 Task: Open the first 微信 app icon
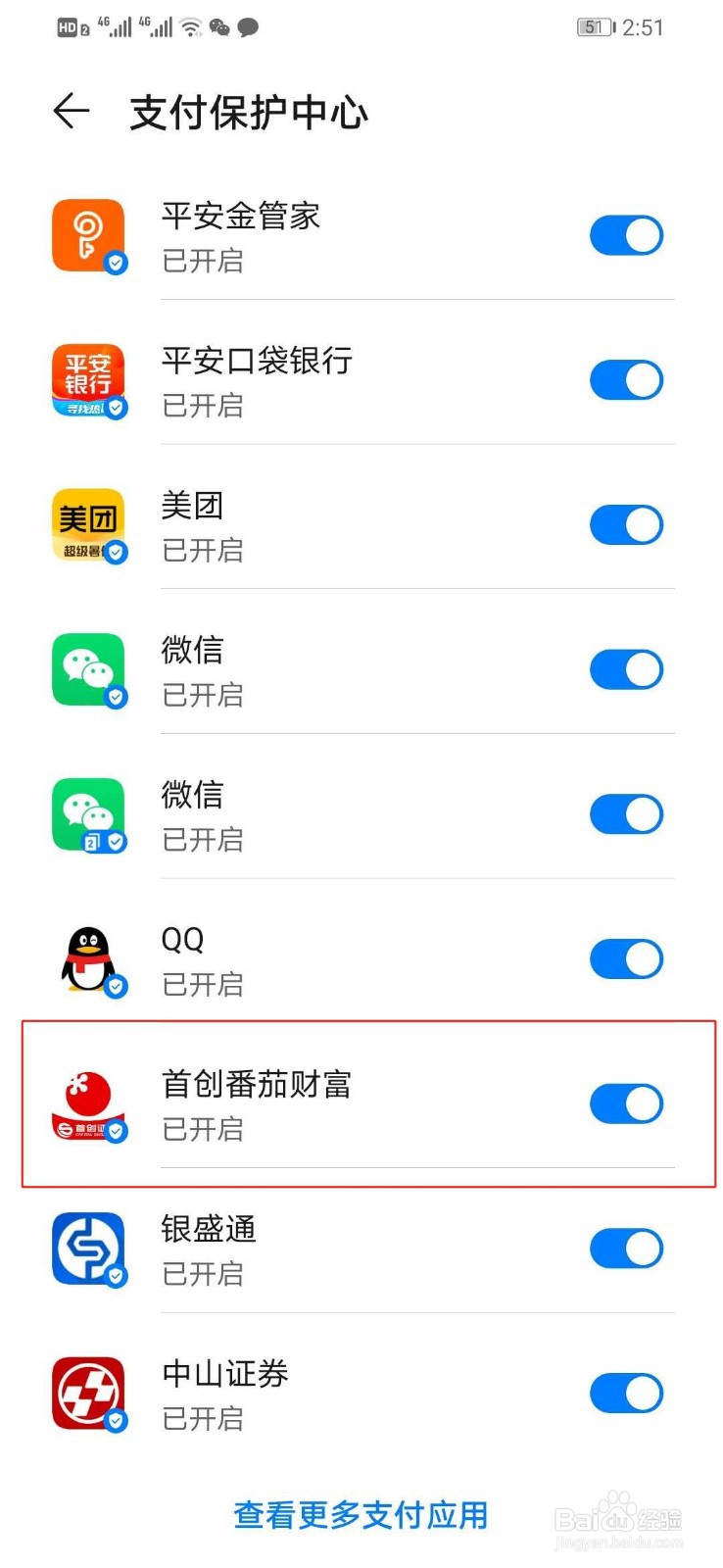[x=88, y=669]
